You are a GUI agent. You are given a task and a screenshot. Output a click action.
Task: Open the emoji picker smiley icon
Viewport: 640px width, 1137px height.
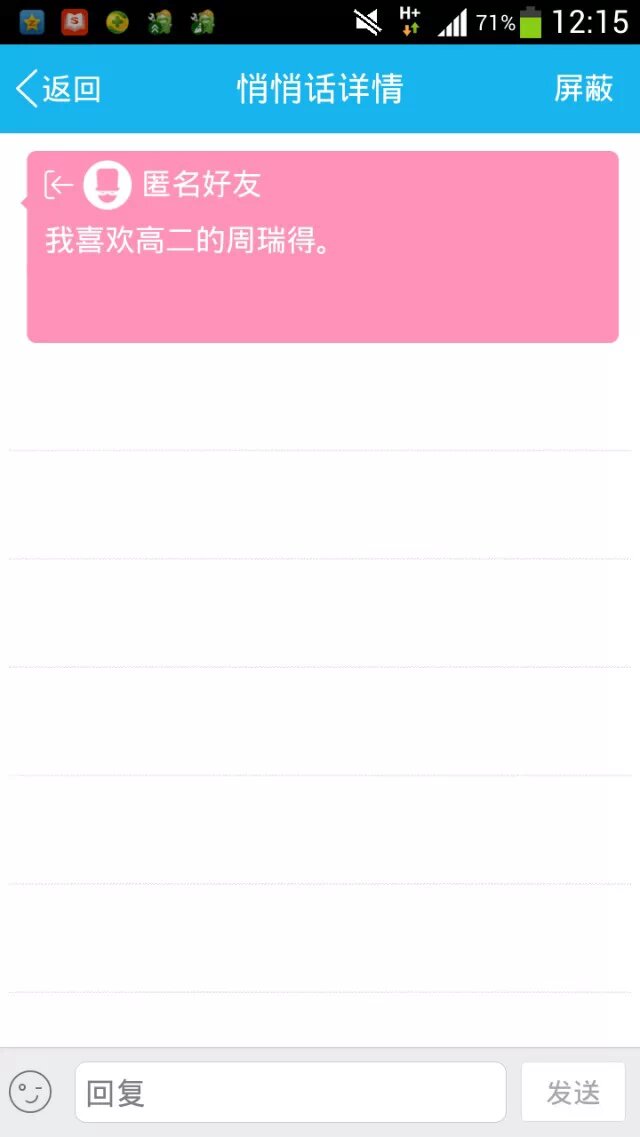pyautogui.click(x=30, y=1092)
